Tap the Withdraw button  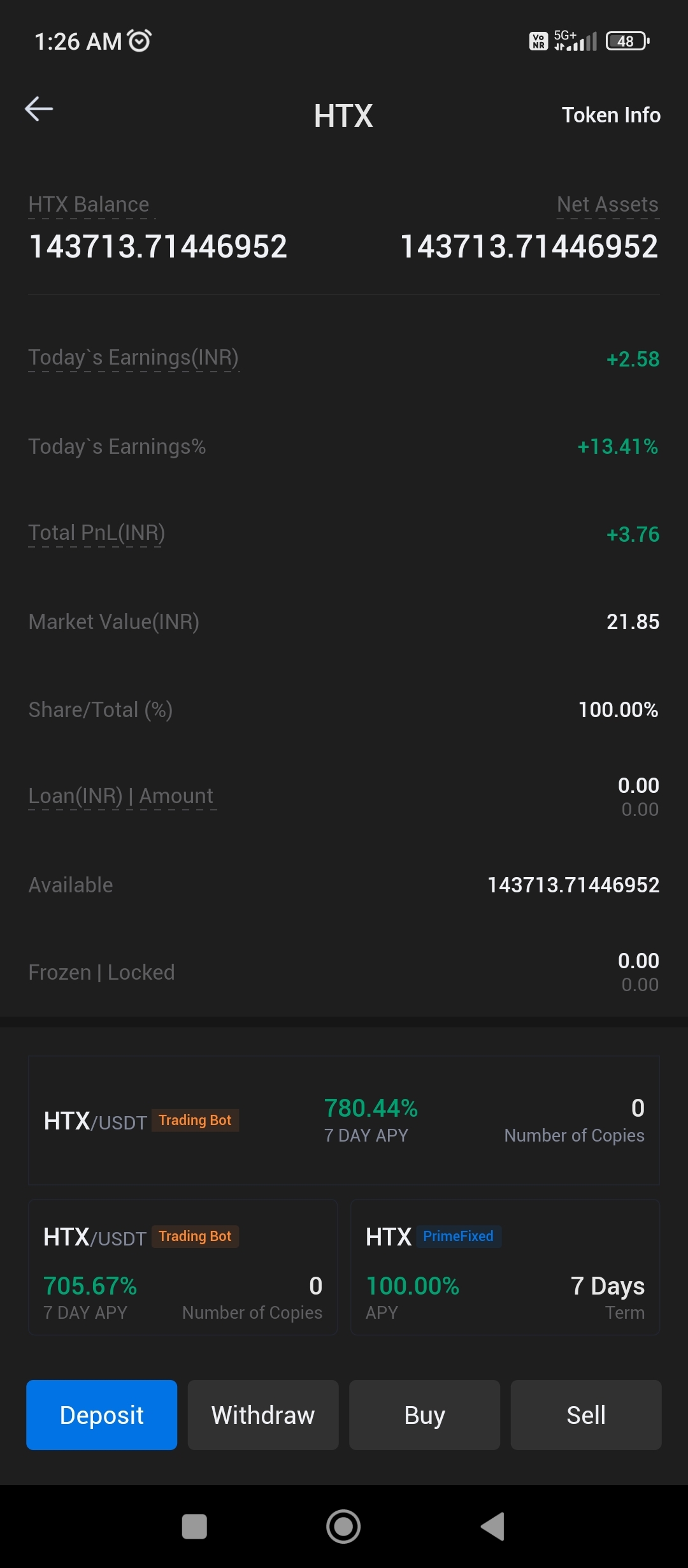(x=262, y=1414)
